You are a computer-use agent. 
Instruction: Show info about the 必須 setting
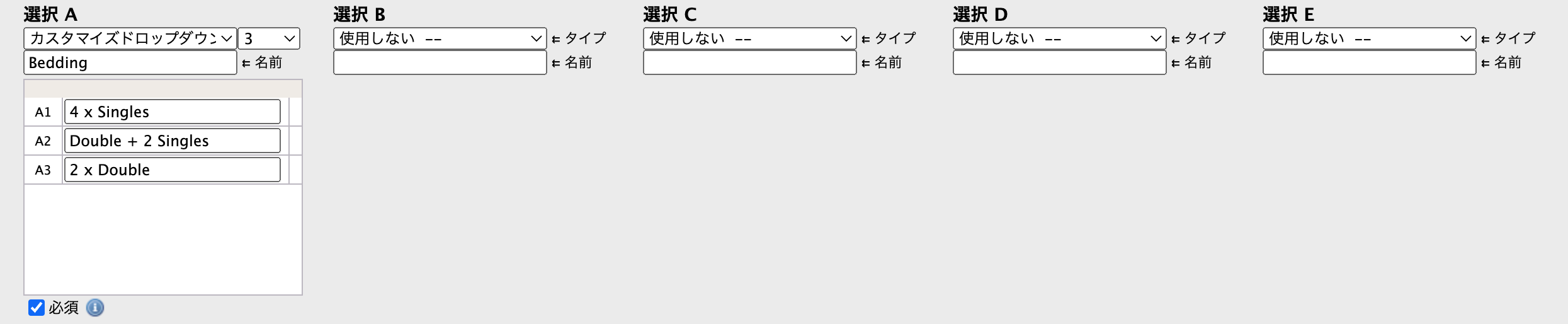95,308
